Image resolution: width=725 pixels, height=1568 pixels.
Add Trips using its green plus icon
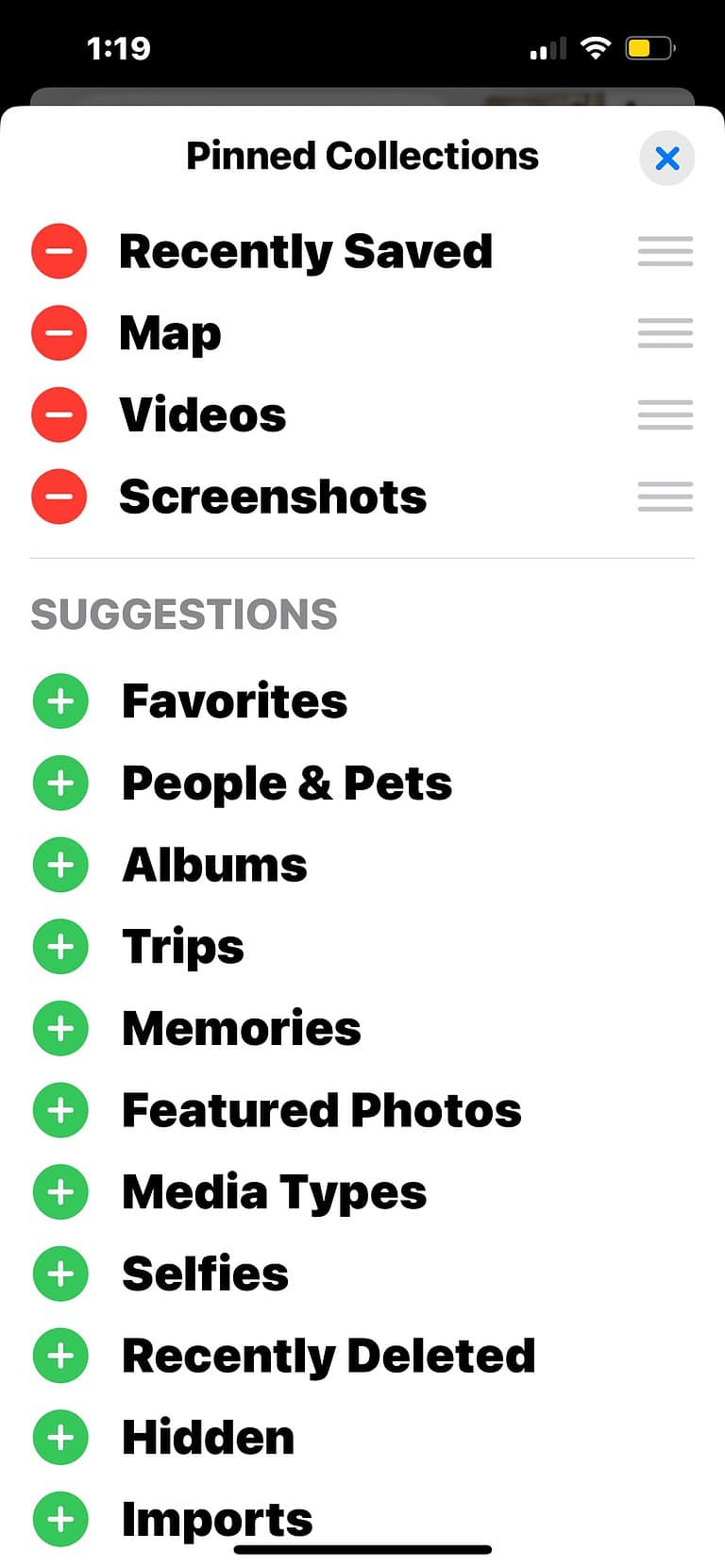(x=60, y=947)
